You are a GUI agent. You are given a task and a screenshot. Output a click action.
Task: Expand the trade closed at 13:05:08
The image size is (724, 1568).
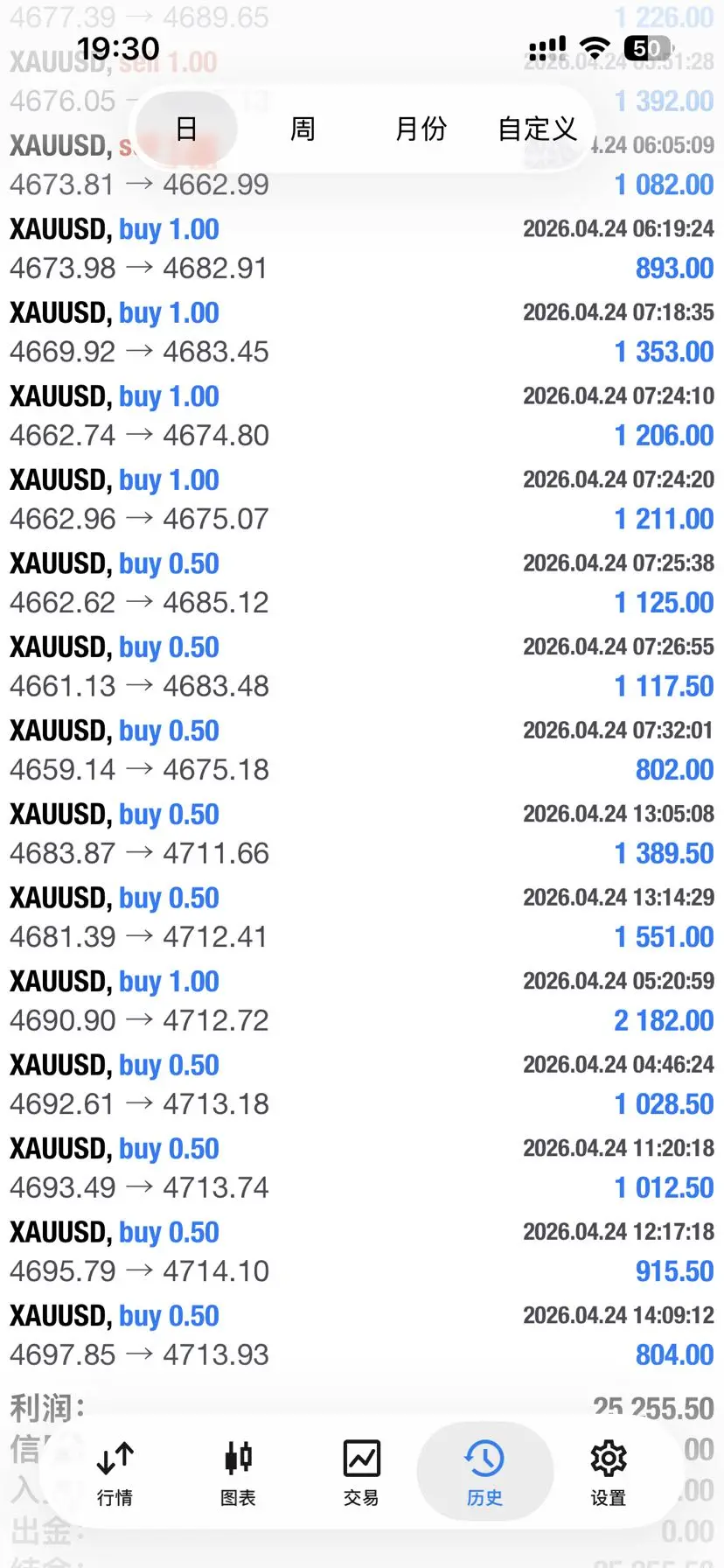[x=362, y=834]
